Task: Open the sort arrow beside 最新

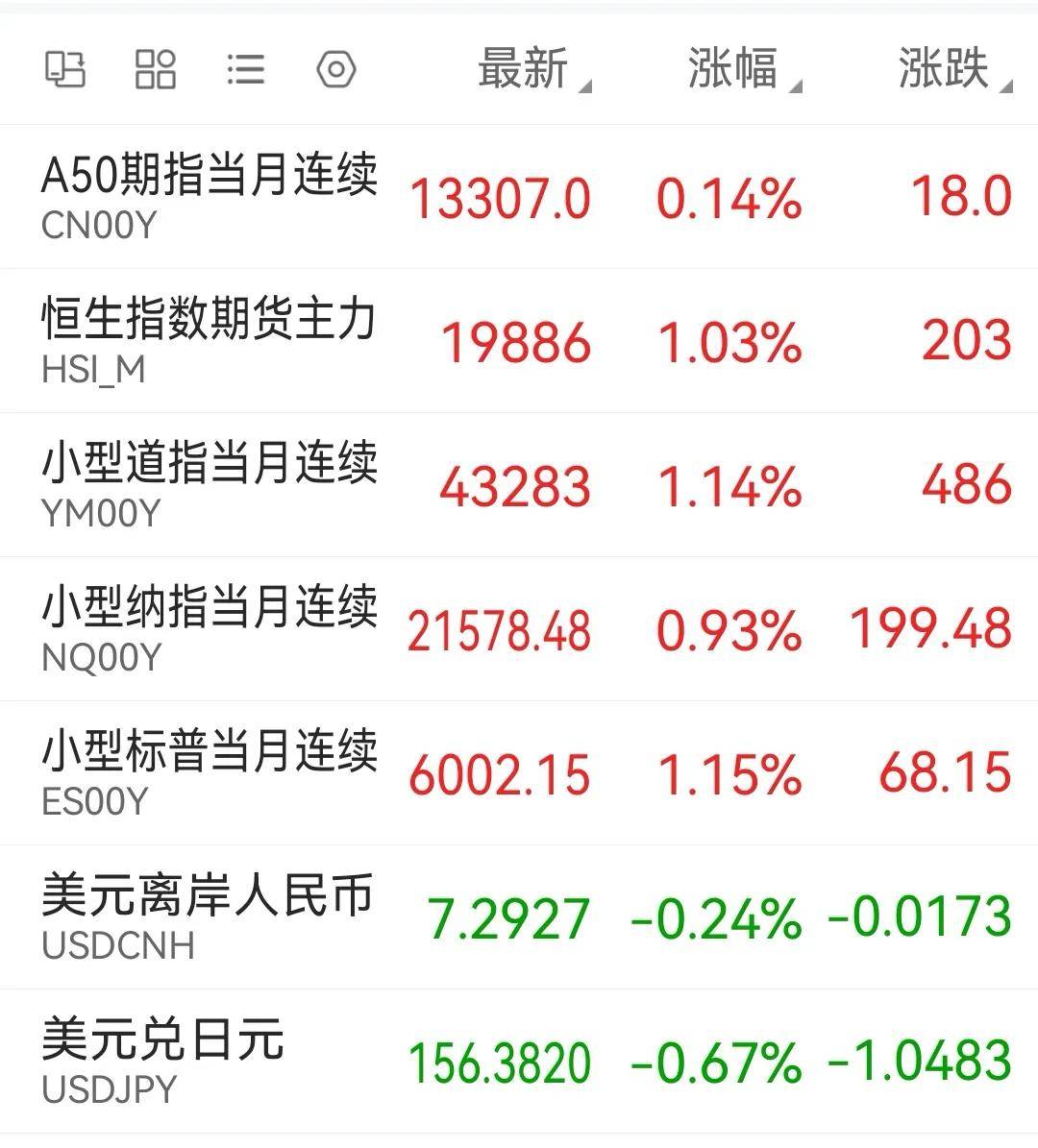Action: point(584,83)
